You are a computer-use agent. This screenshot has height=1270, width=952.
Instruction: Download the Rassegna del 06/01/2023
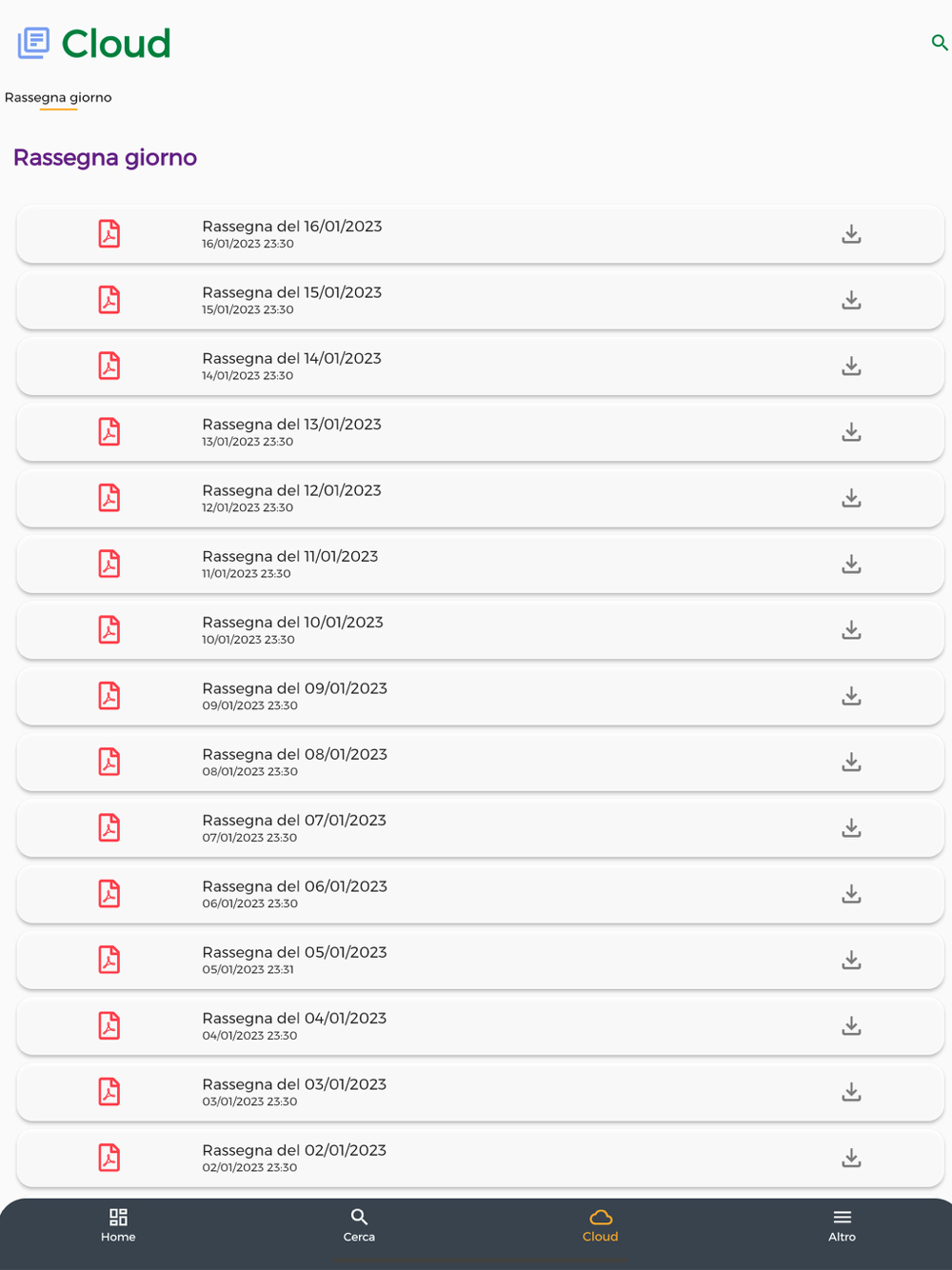(852, 894)
